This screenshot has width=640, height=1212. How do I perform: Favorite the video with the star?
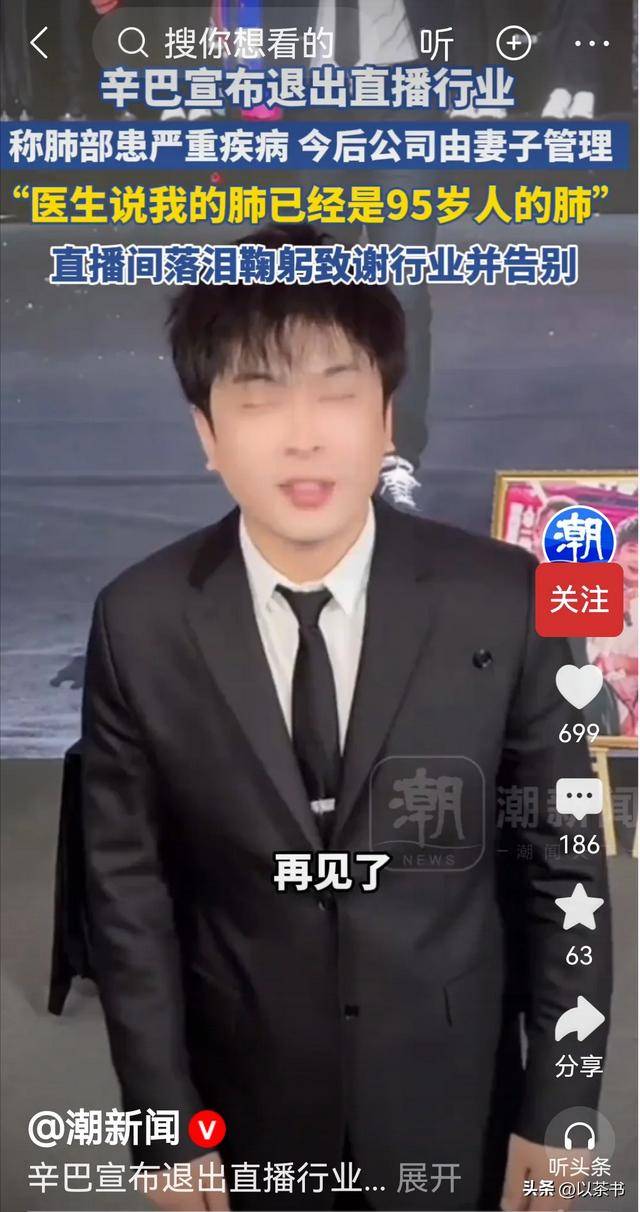(x=579, y=908)
